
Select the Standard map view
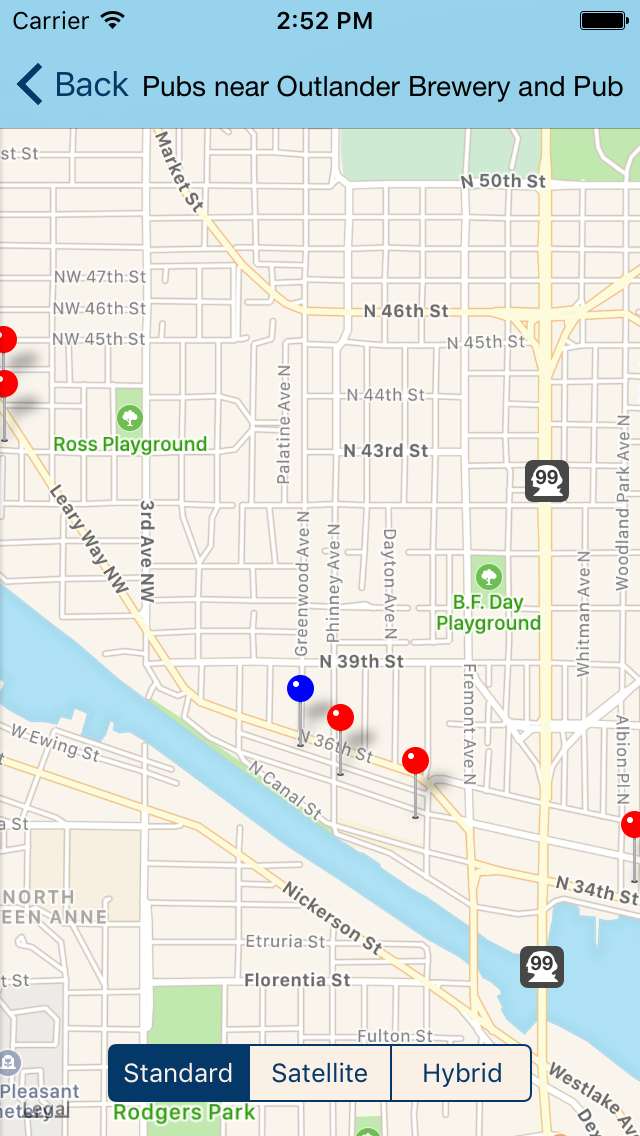[x=178, y=1072]
